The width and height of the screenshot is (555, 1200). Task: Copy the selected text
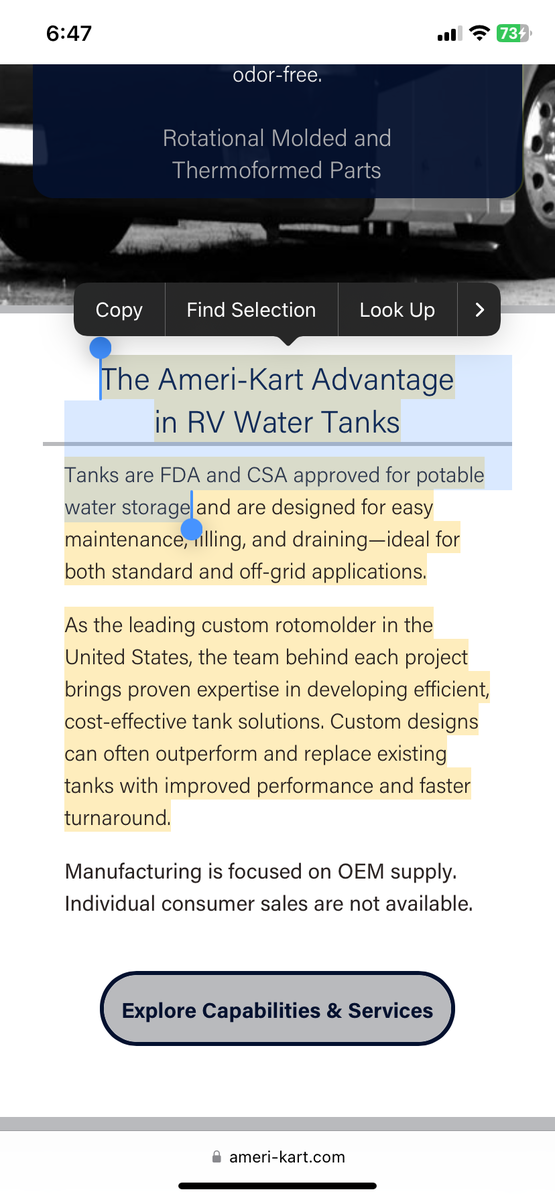point(119,310)
